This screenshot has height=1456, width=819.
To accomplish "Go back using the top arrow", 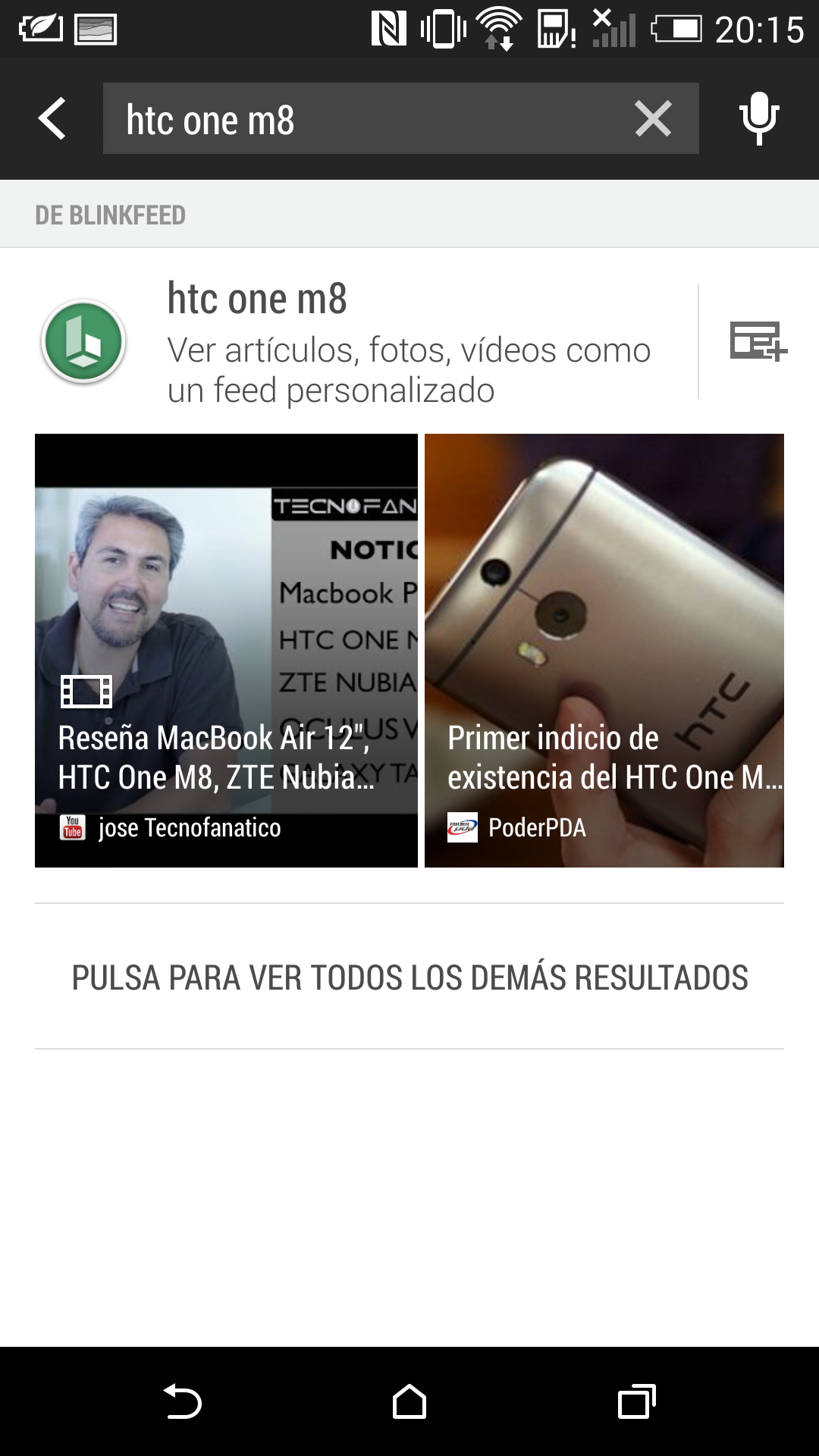I will pyautogui.click(x=52, y=119).
